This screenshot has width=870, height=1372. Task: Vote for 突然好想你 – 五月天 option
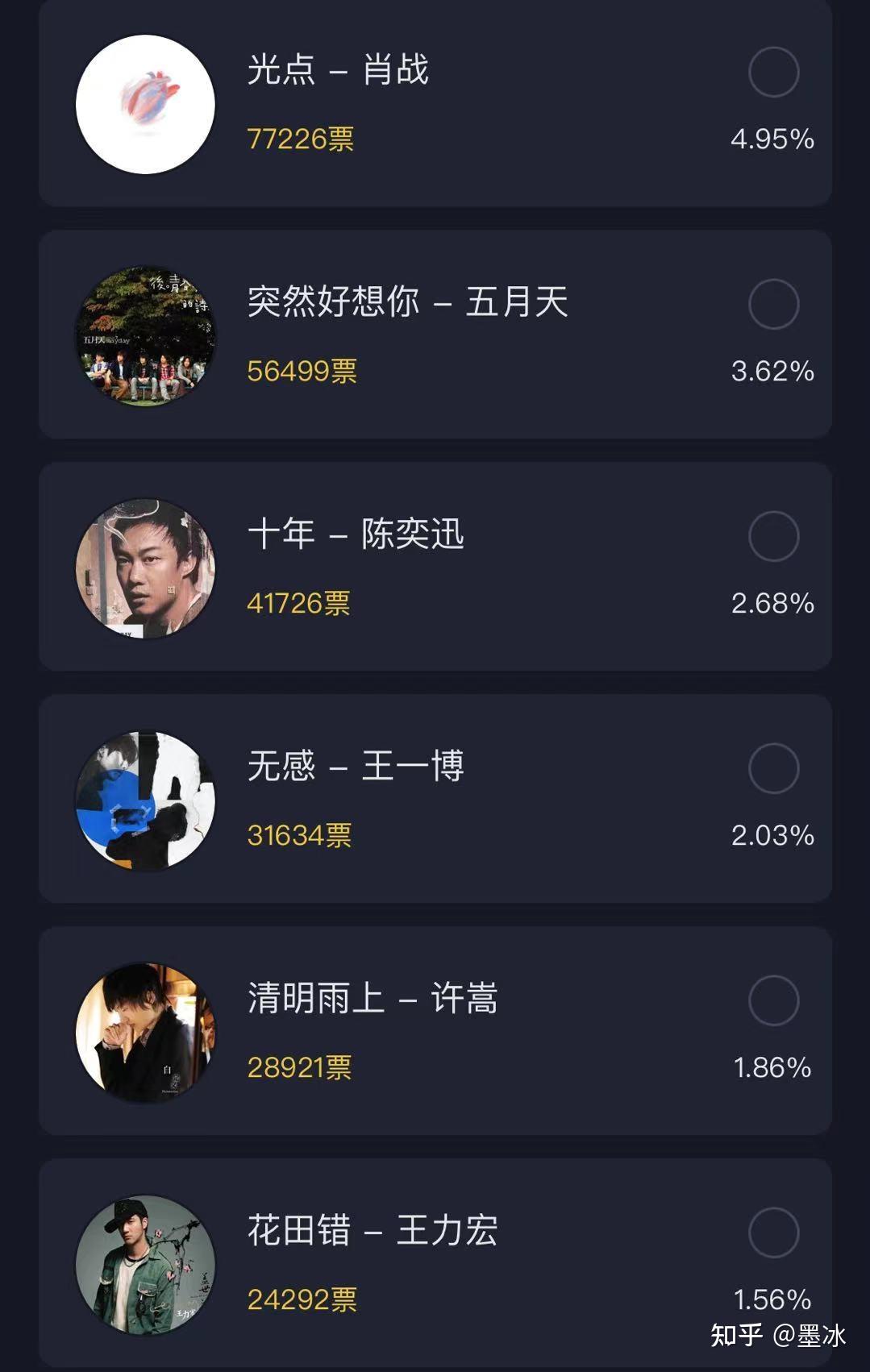click(773, 304)
